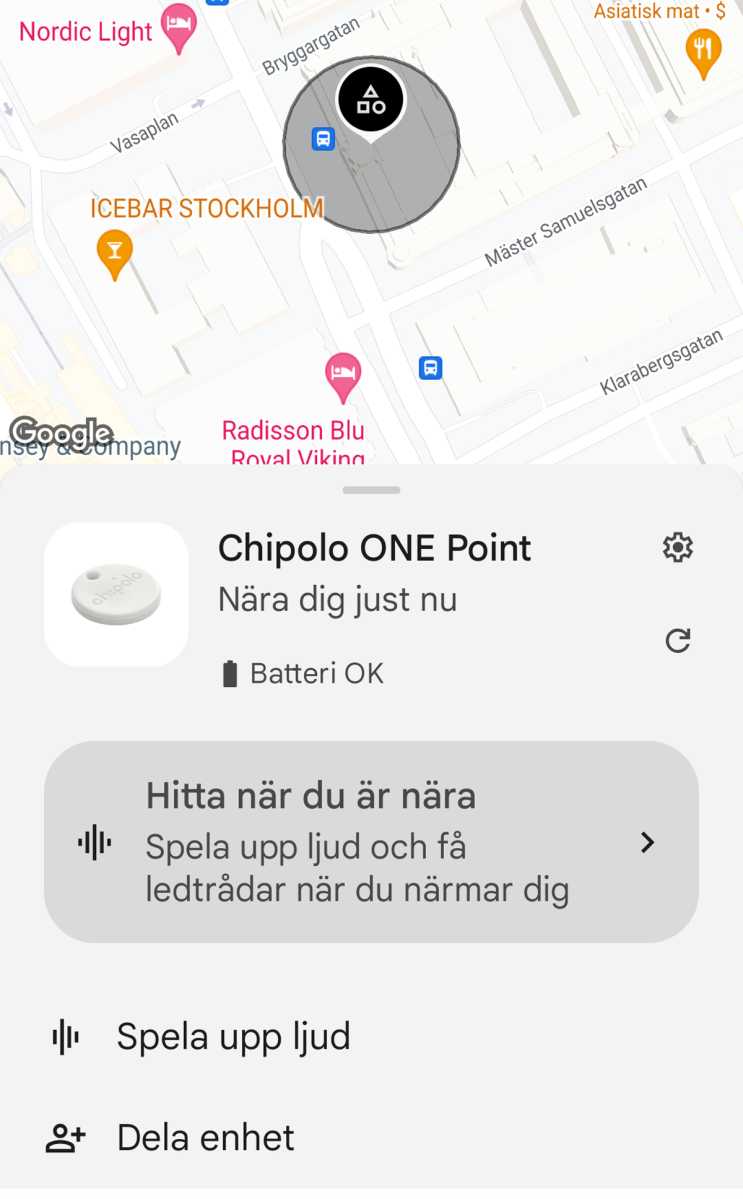
Task: Refresh the tracker location
Action: click(x=678, y=640)
